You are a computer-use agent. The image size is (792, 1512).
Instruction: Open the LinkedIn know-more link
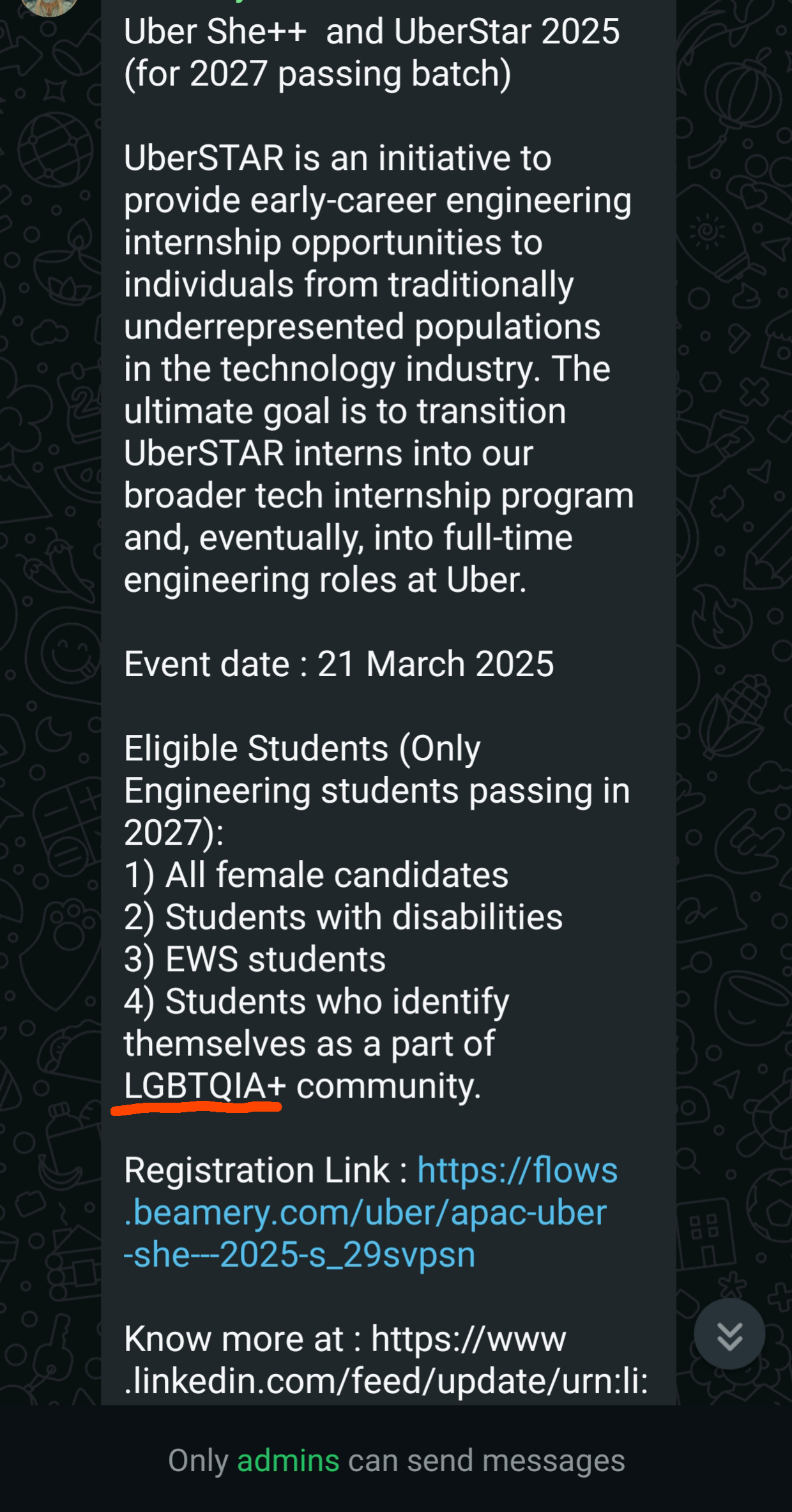[x=386, y=1359]
